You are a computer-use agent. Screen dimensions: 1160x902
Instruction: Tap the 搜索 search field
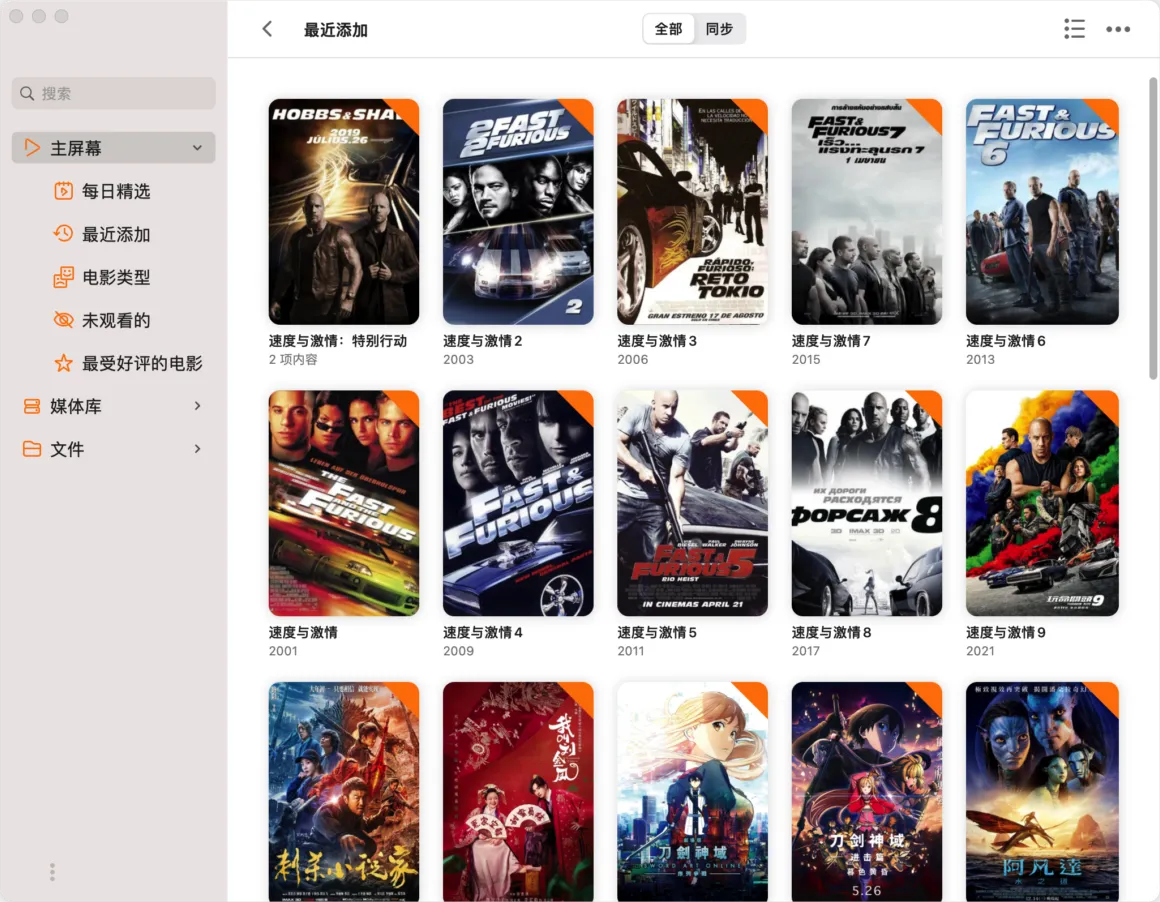(x=114, y=93)
